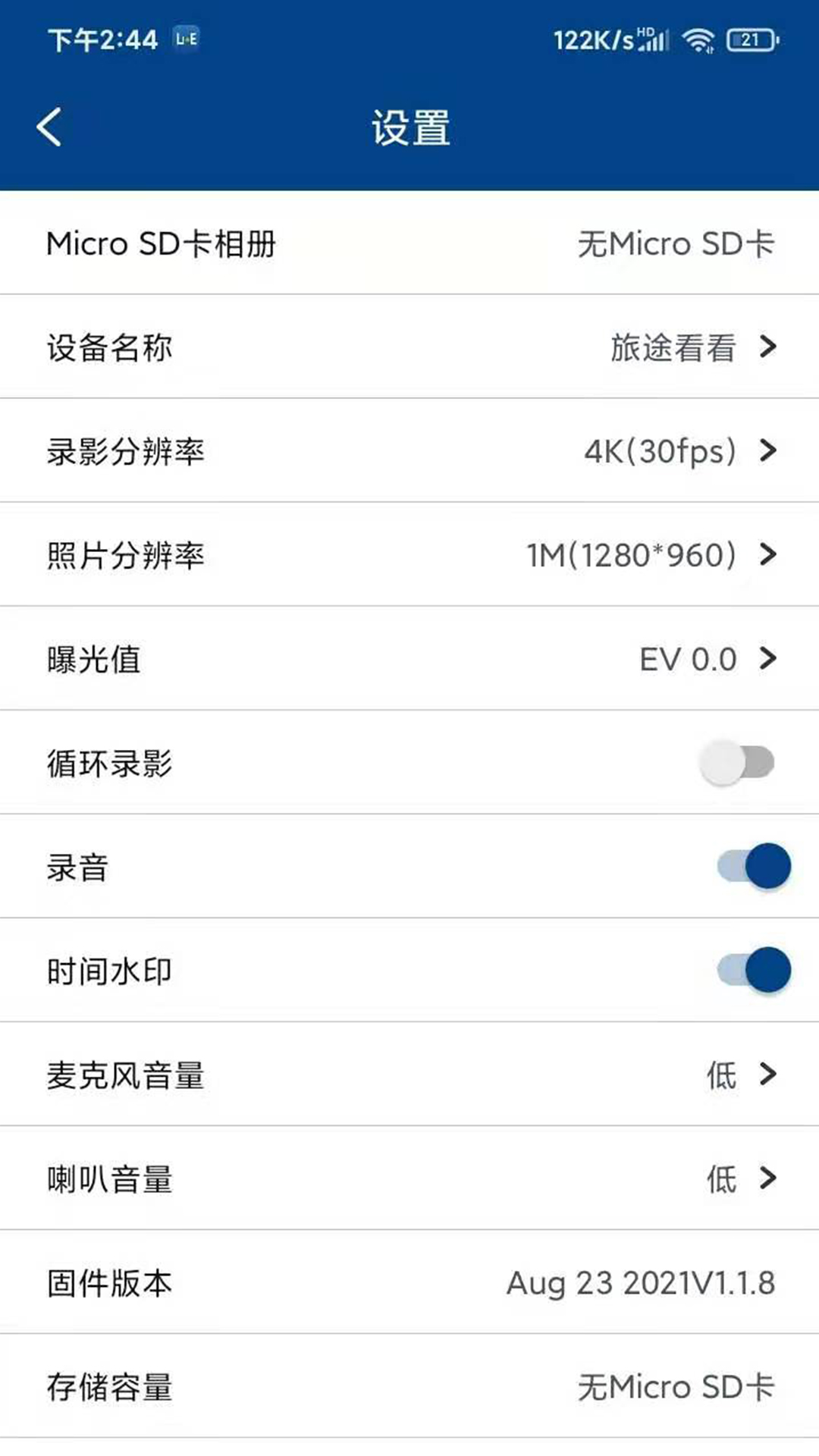Open 照片分辨率 setting

tap(409, 555)
